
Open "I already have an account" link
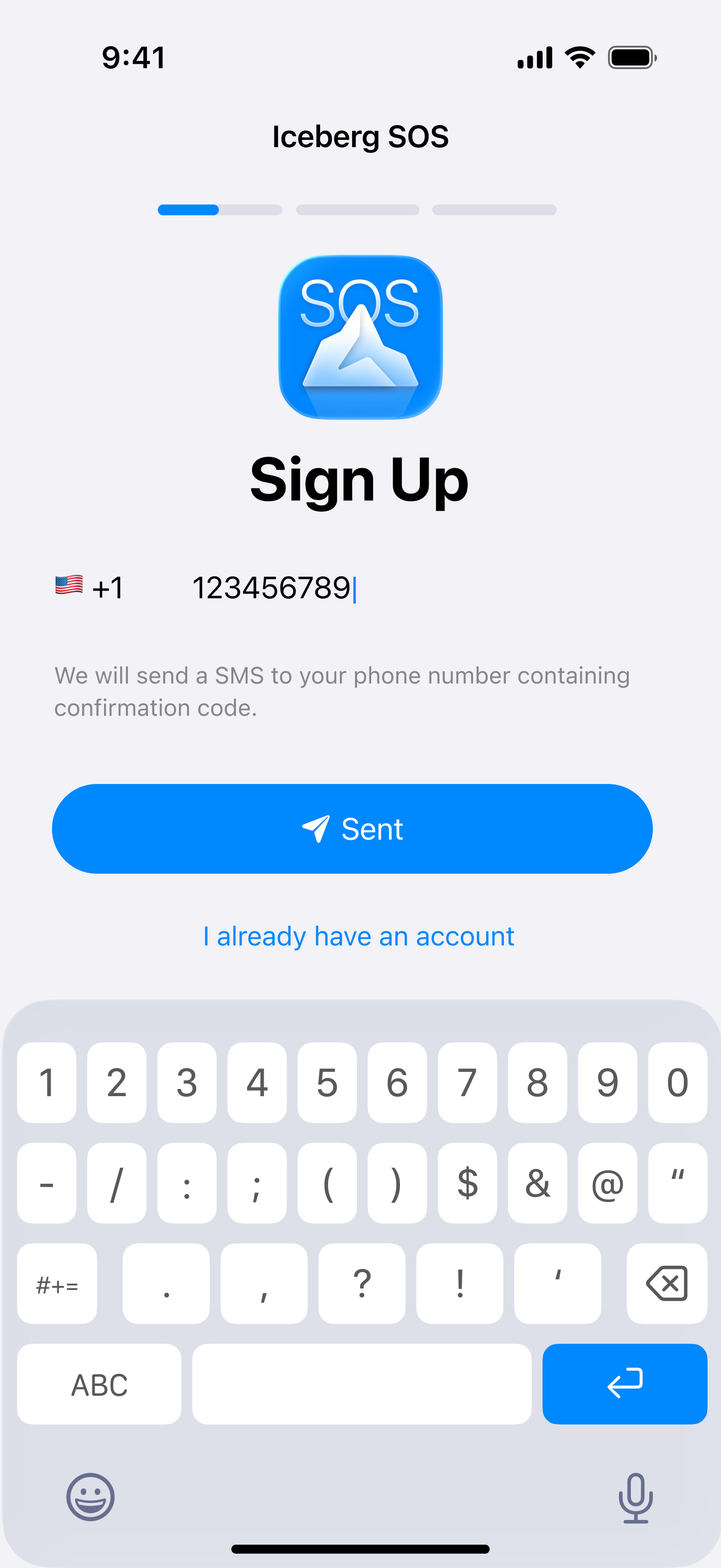[359, 936]
